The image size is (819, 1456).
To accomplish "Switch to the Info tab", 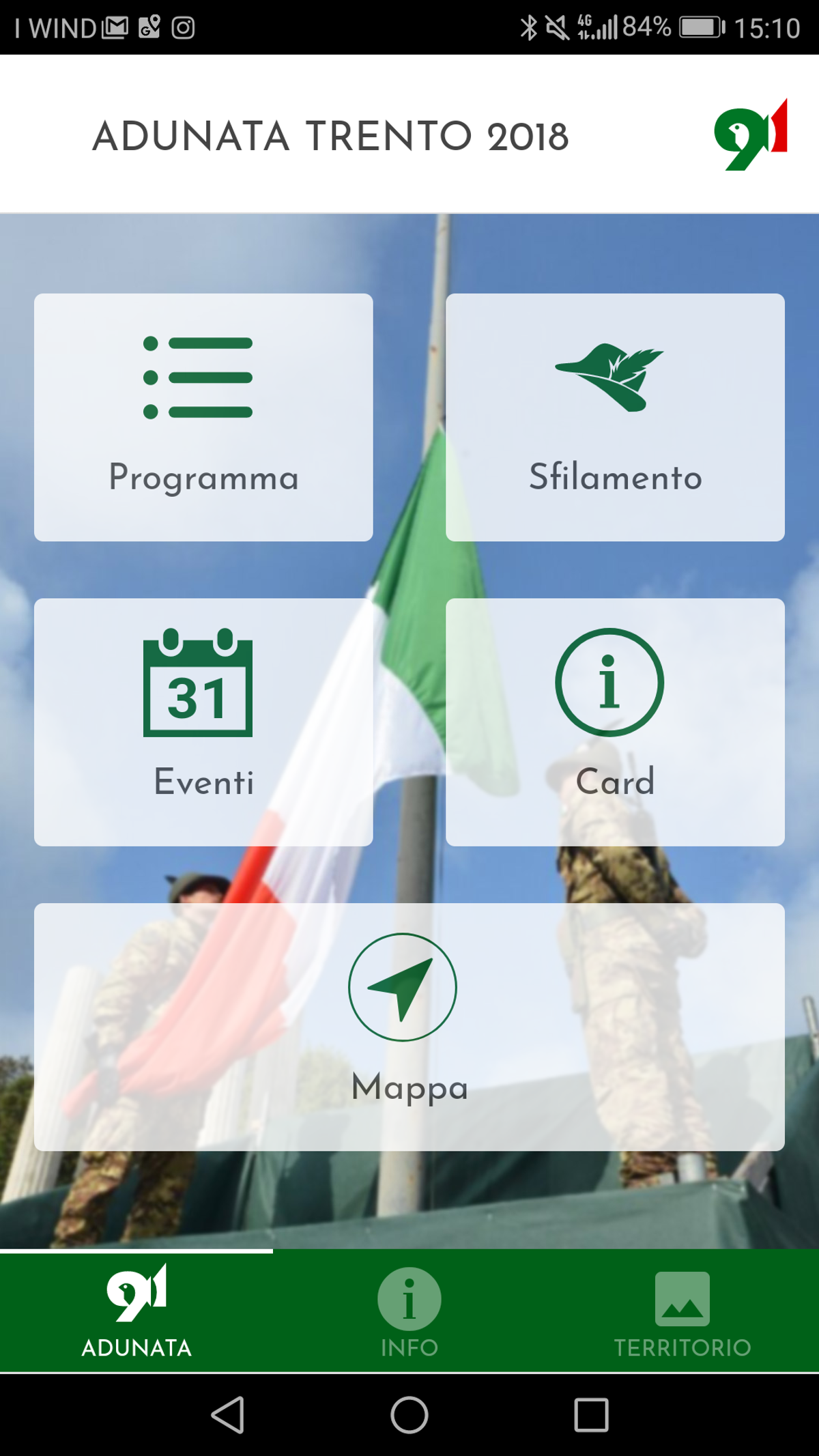I will 409,1312.
